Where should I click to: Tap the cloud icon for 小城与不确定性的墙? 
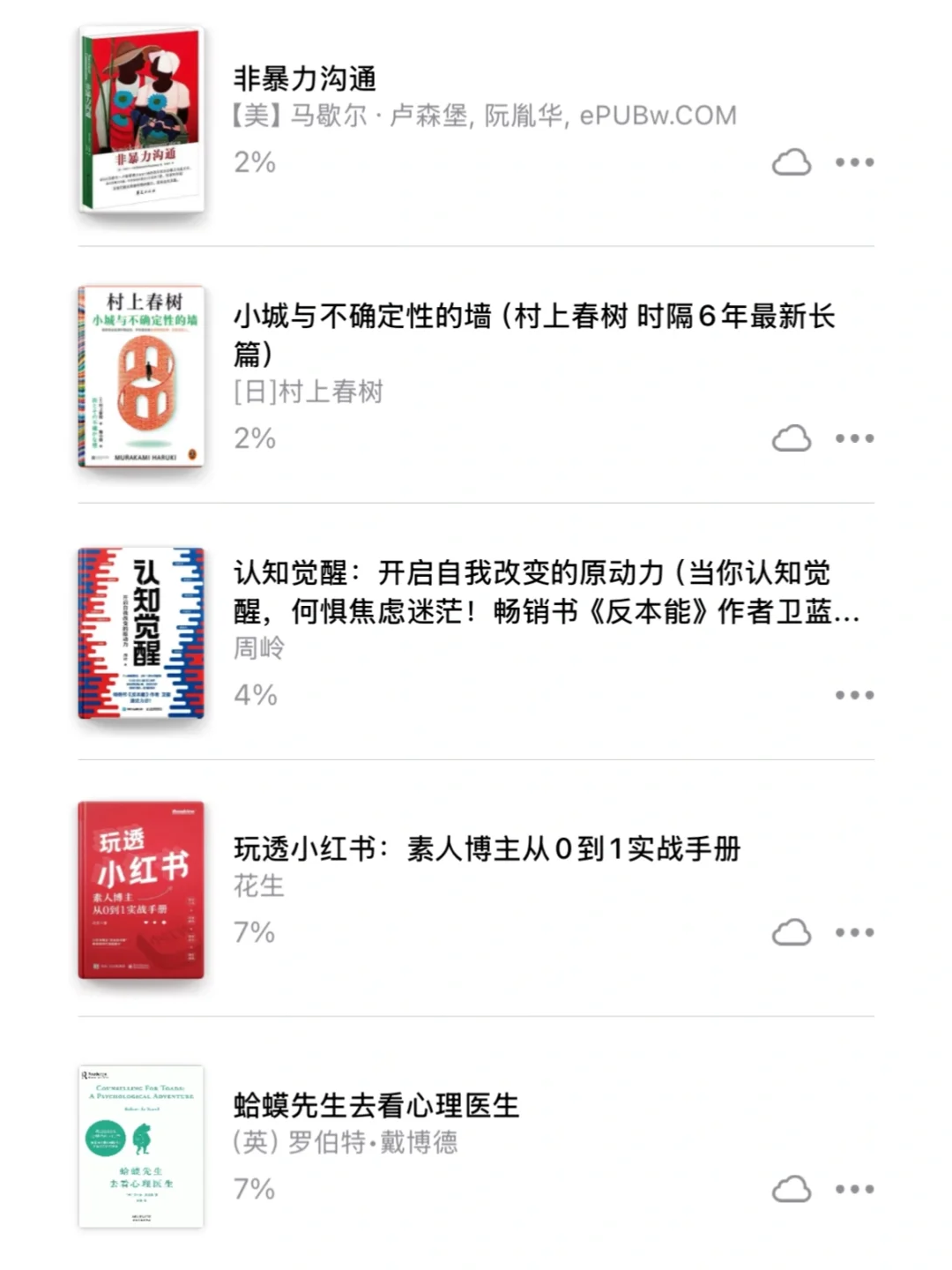(791, 438)
